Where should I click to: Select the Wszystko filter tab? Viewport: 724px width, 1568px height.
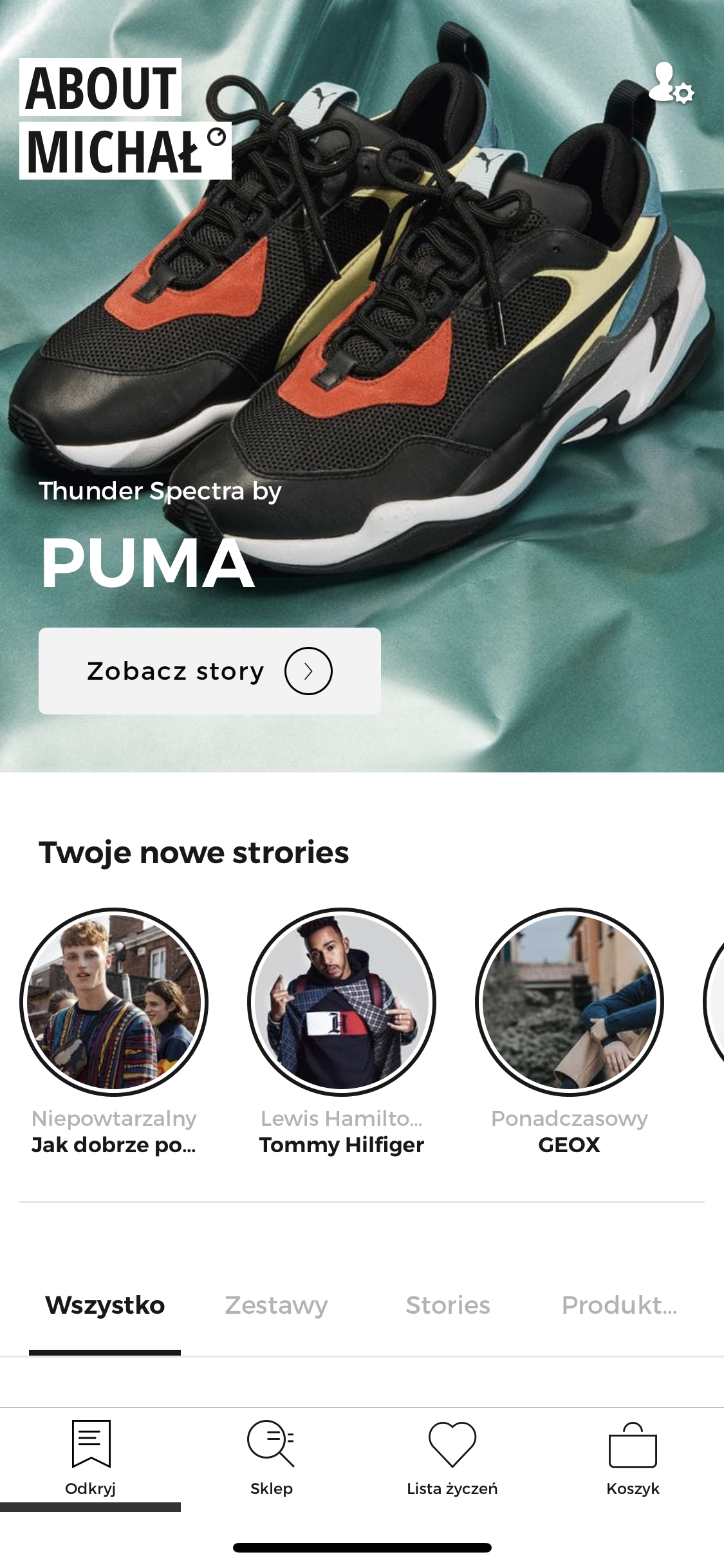[x=105, y=1305]
